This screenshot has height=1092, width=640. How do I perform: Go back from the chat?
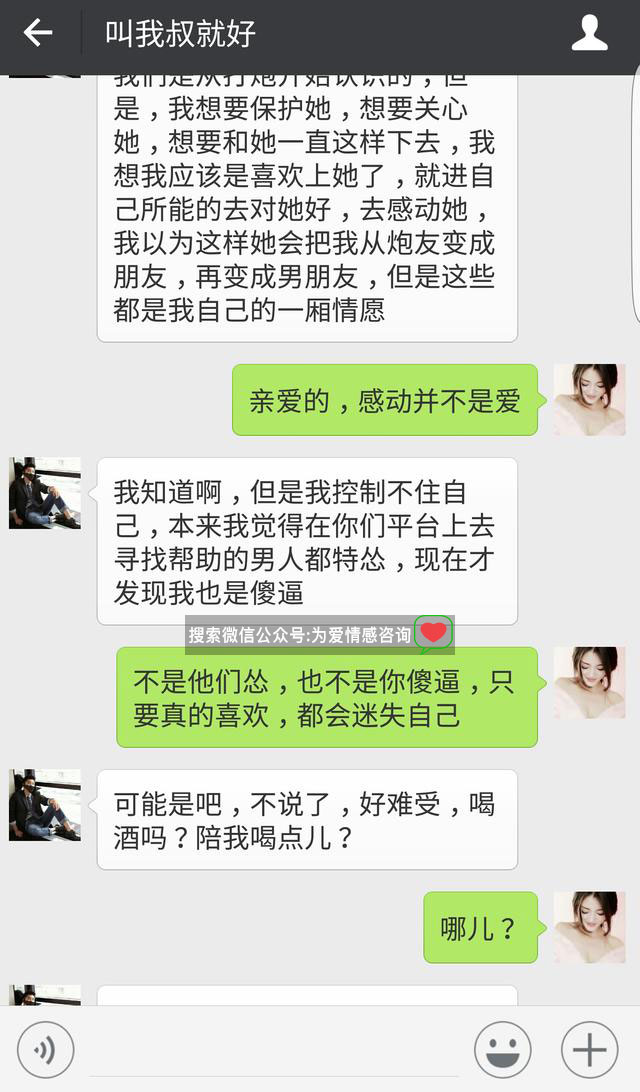(x=38, y=33)
